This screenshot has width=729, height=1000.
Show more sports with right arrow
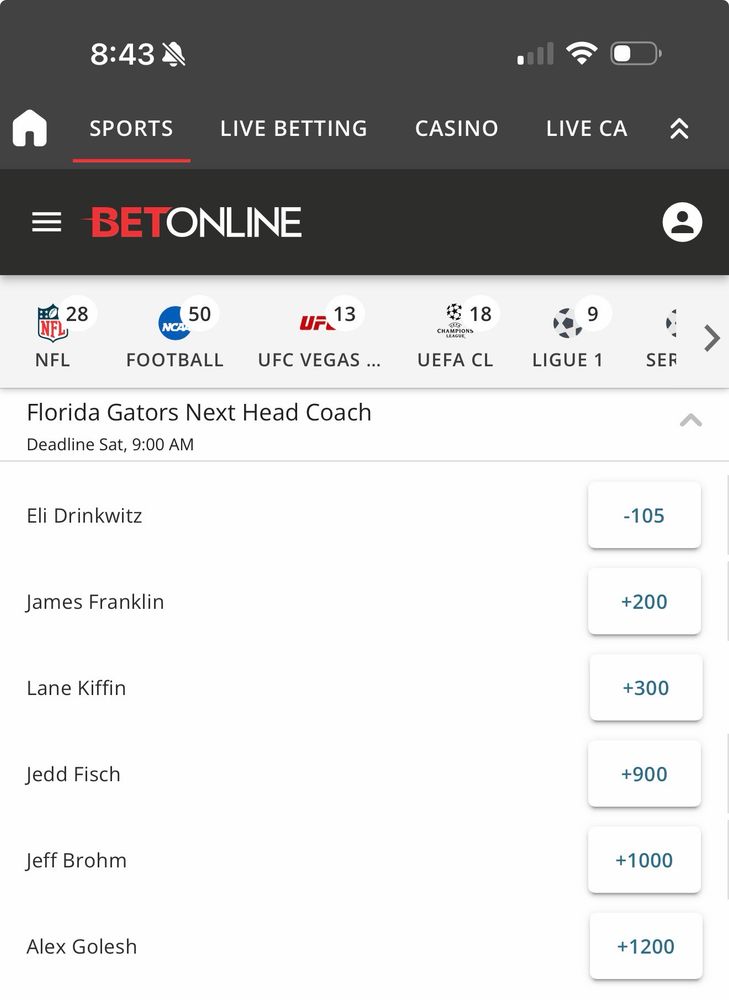[x=711, y=338]
